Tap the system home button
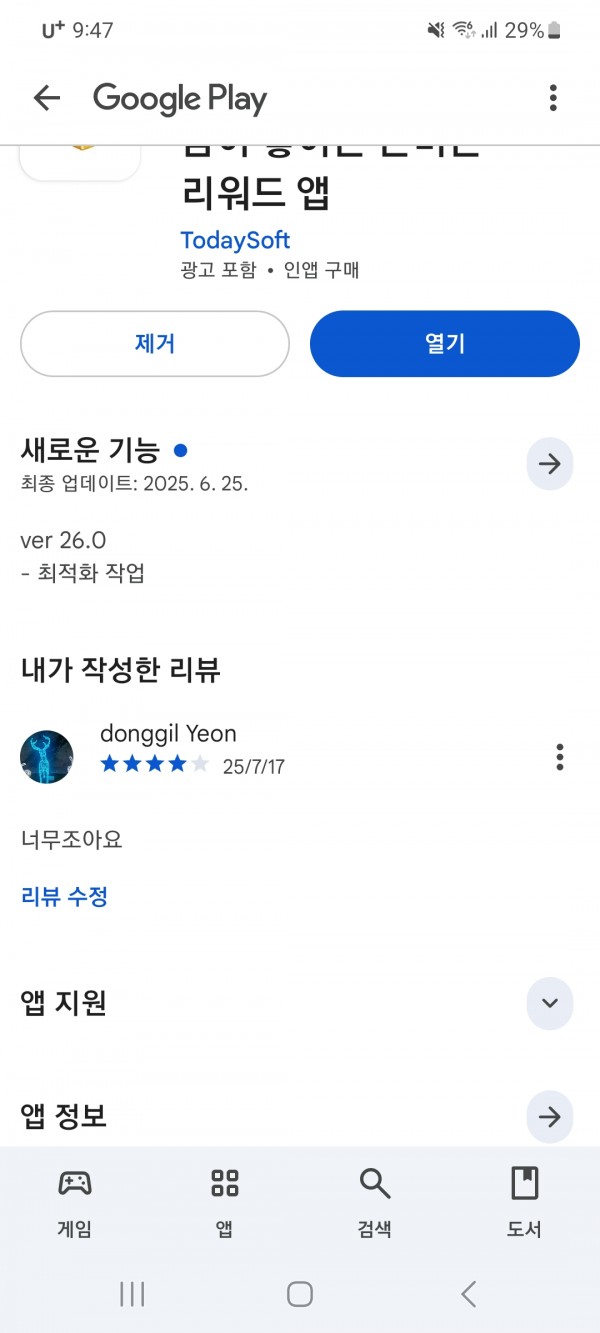The width and height of the screenshot is (600, 1333). 300,1294
